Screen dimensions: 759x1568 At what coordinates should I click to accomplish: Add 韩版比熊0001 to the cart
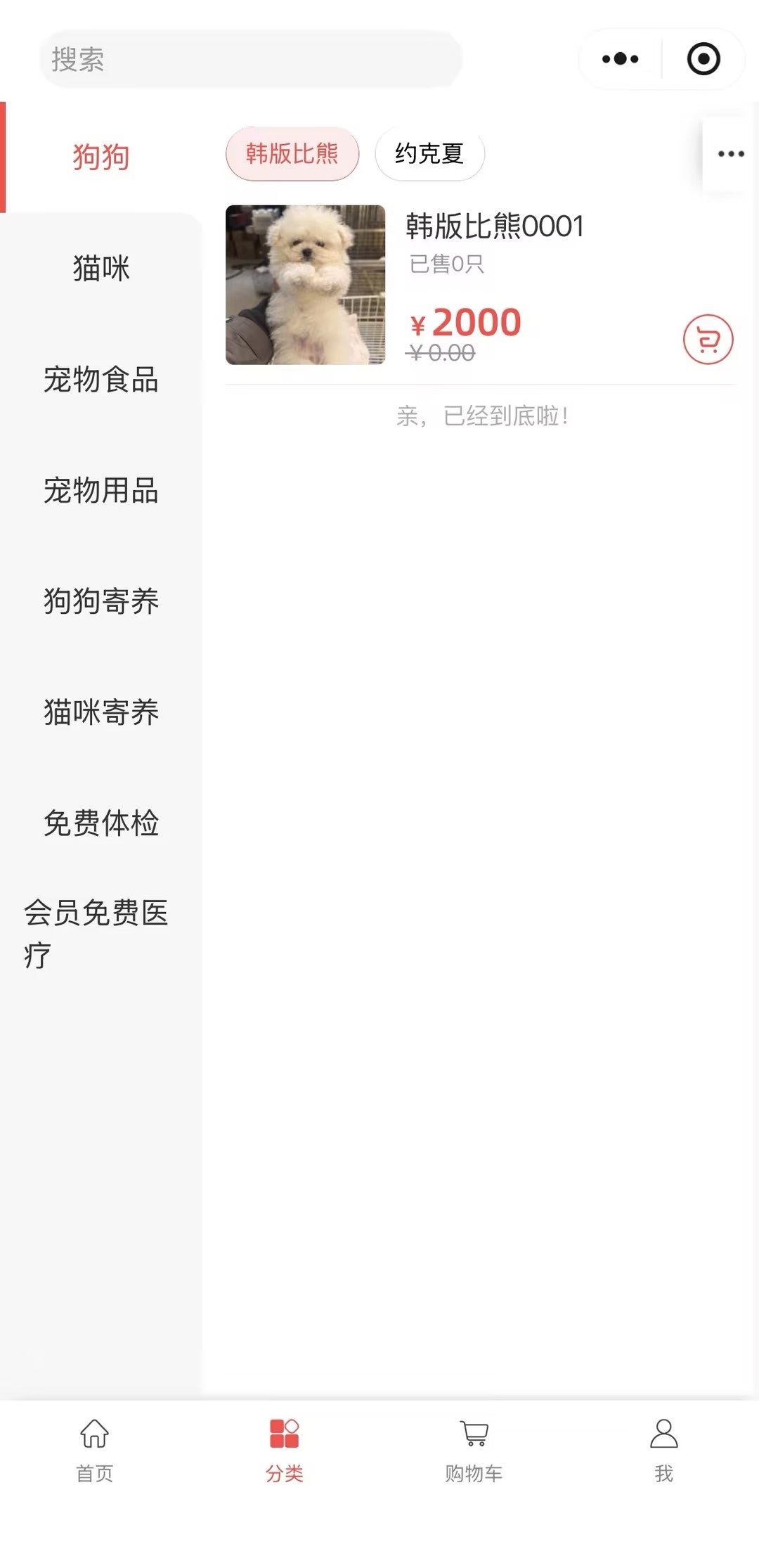[x=708, y=340]
